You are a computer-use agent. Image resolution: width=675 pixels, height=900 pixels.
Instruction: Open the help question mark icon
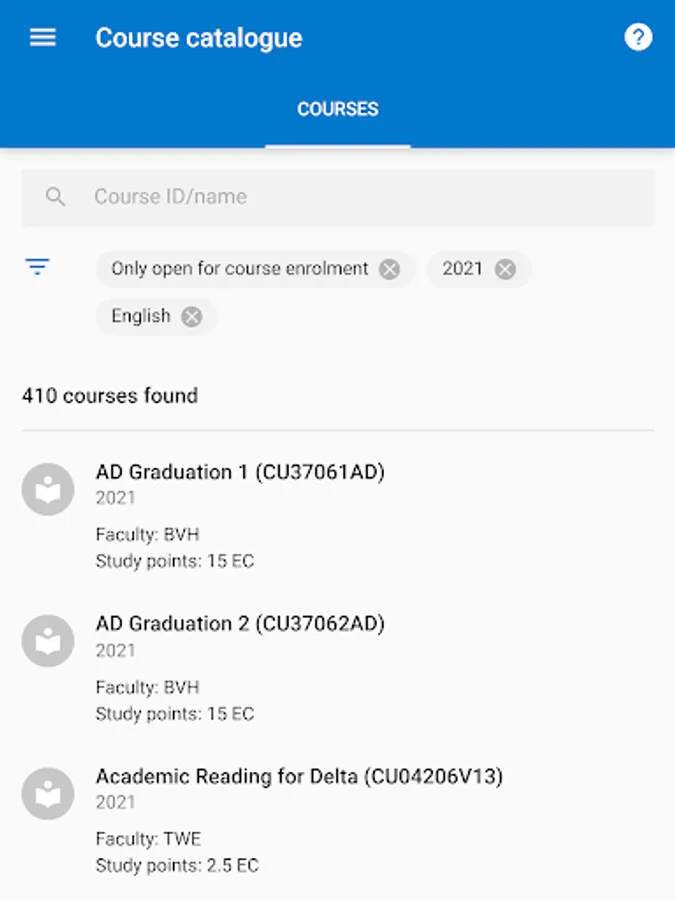pos(638,38)
